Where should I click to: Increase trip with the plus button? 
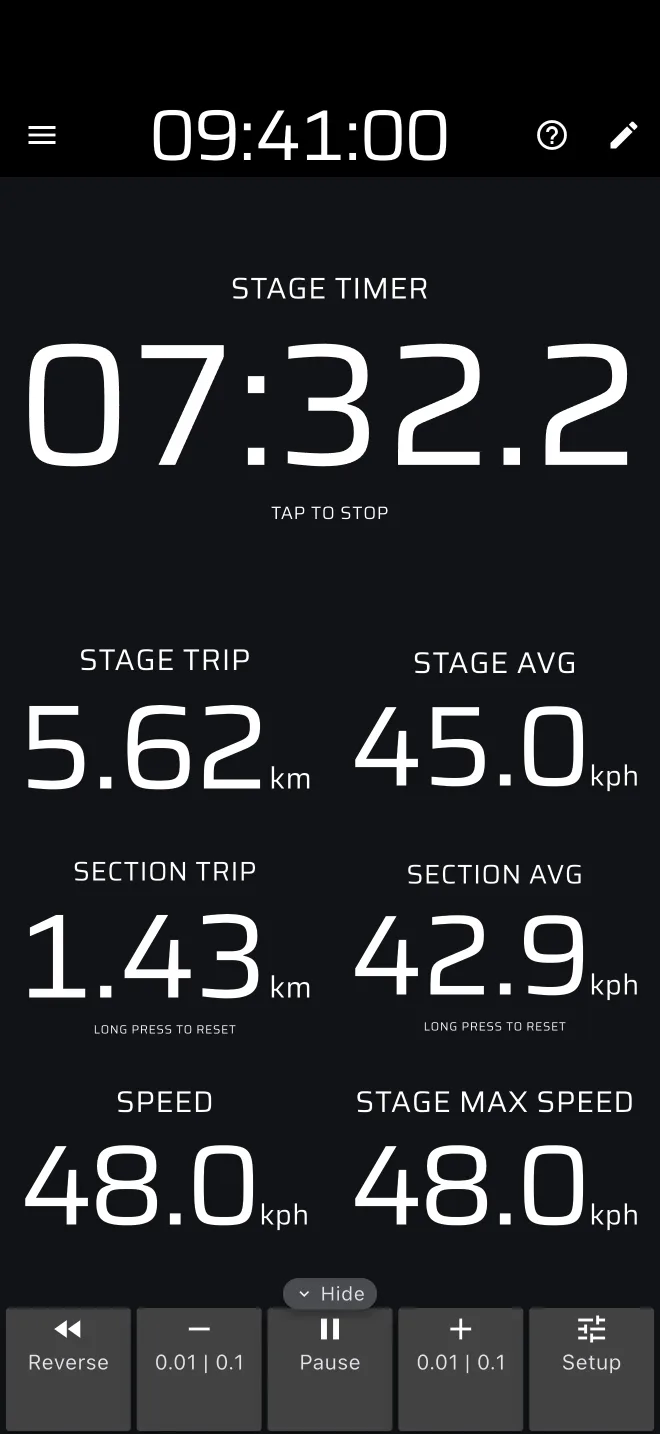point(461,1369)
